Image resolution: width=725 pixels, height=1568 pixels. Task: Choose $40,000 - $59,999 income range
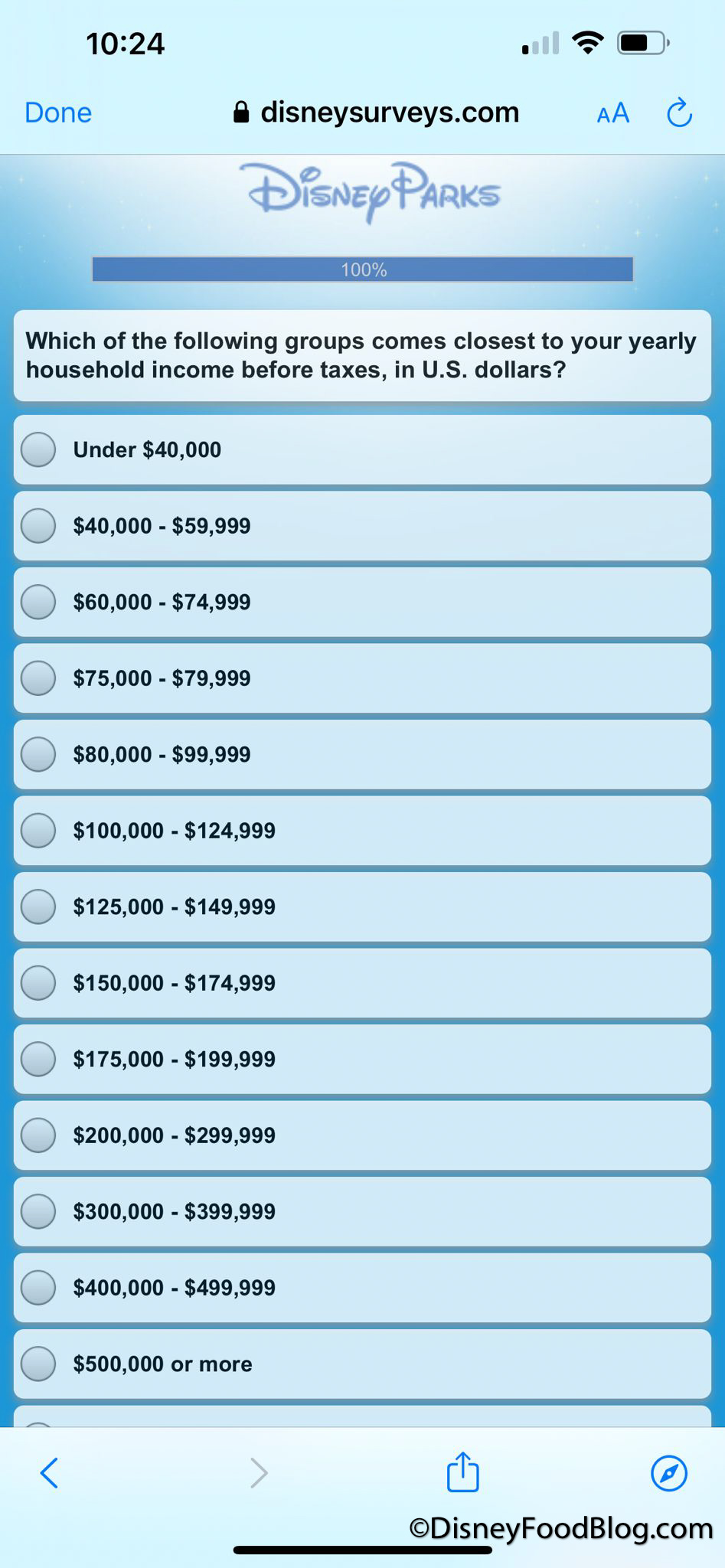(x=38, y=526)
